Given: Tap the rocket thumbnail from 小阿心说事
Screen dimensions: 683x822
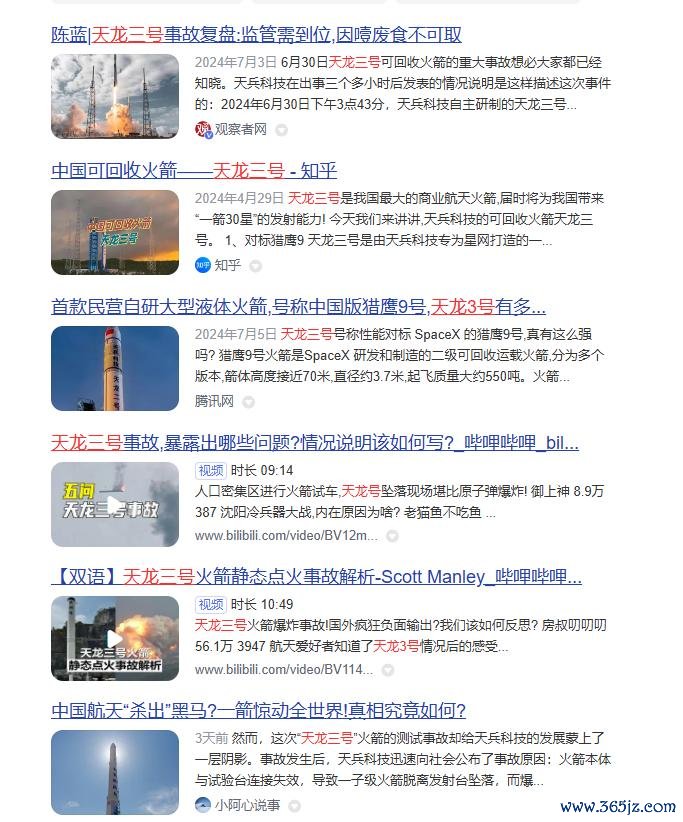Looking at the screenshot, I should (x=115, y=773).
